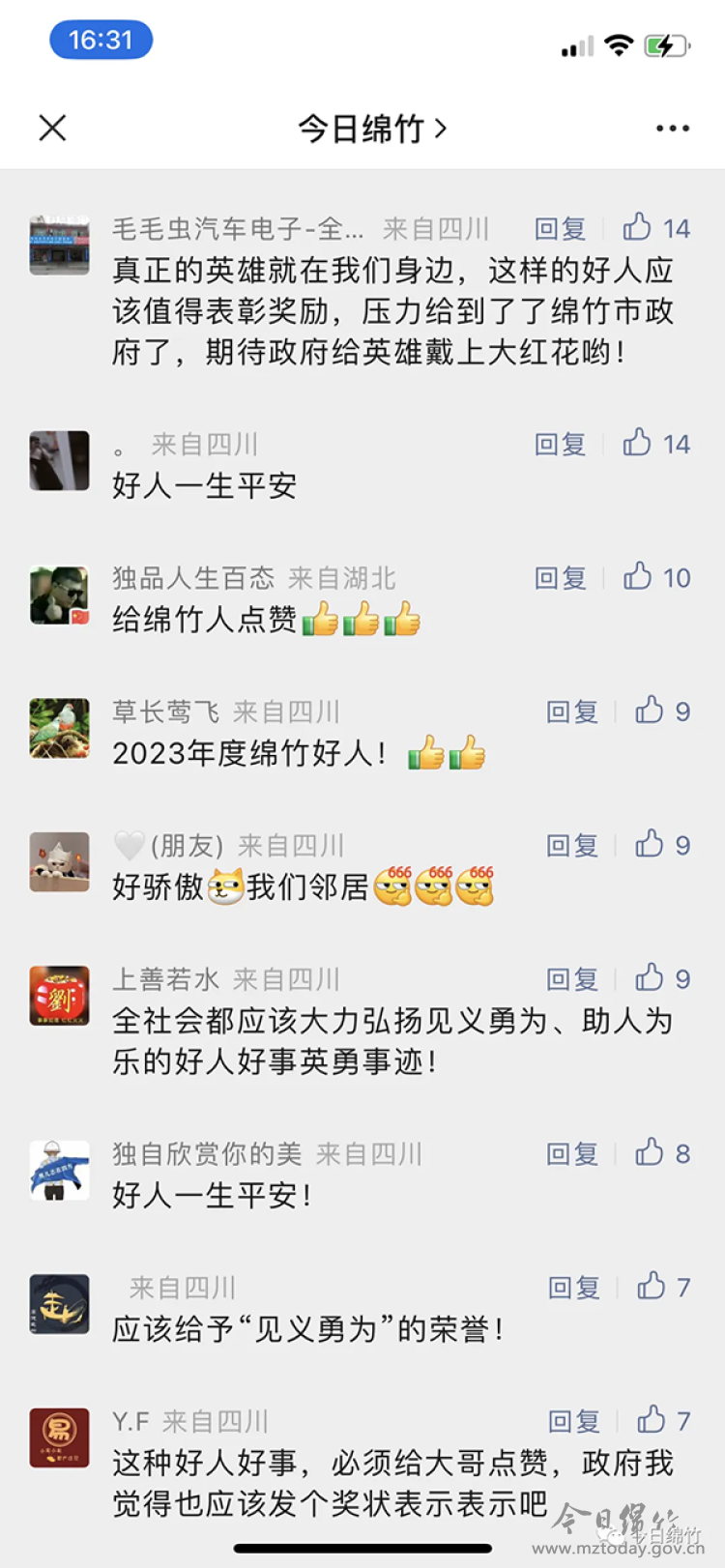Like the 给绵竹人点赞 comment by 独品人生百态
Viewport: 725px width, 1568px height.
point(656,578)
